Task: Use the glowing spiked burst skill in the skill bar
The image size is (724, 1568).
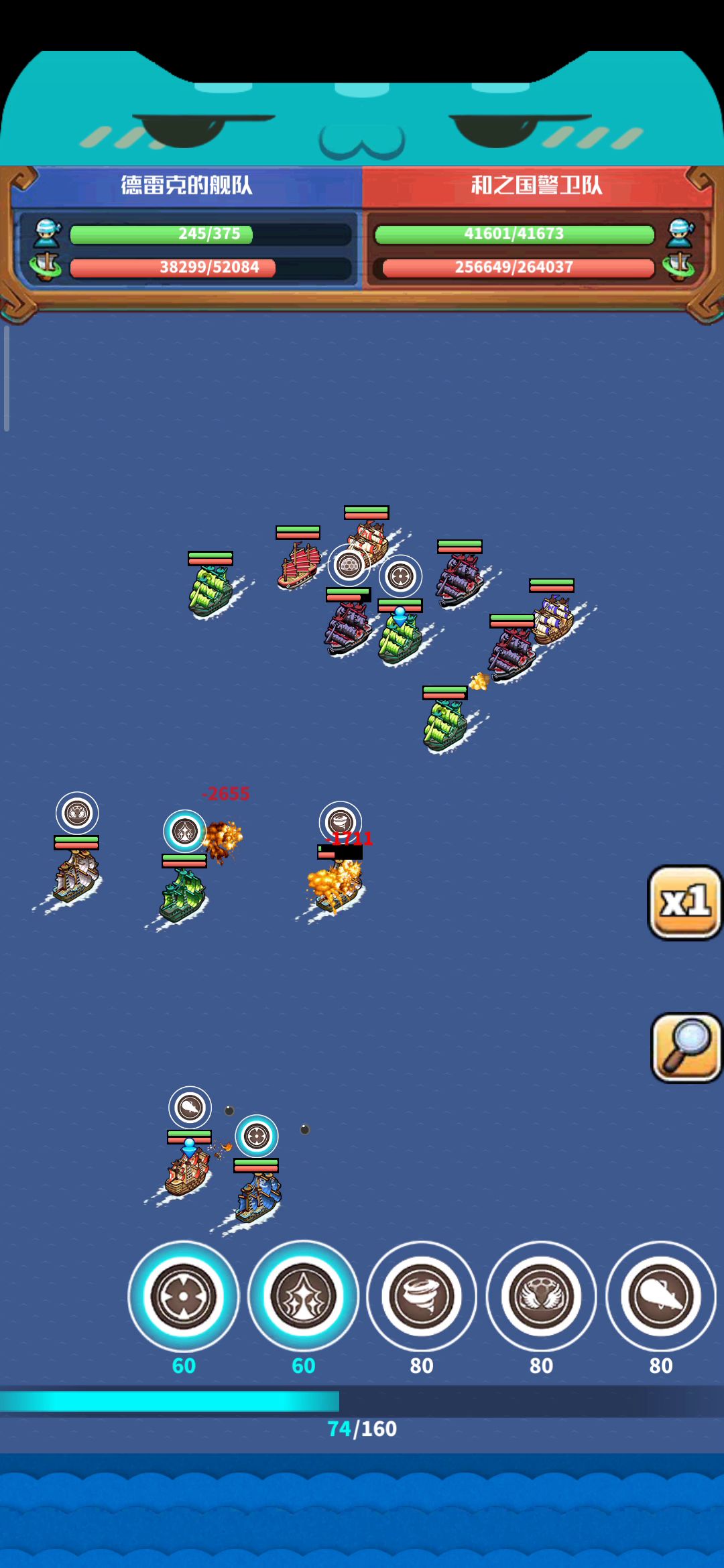Action: tap(303, 1296)
